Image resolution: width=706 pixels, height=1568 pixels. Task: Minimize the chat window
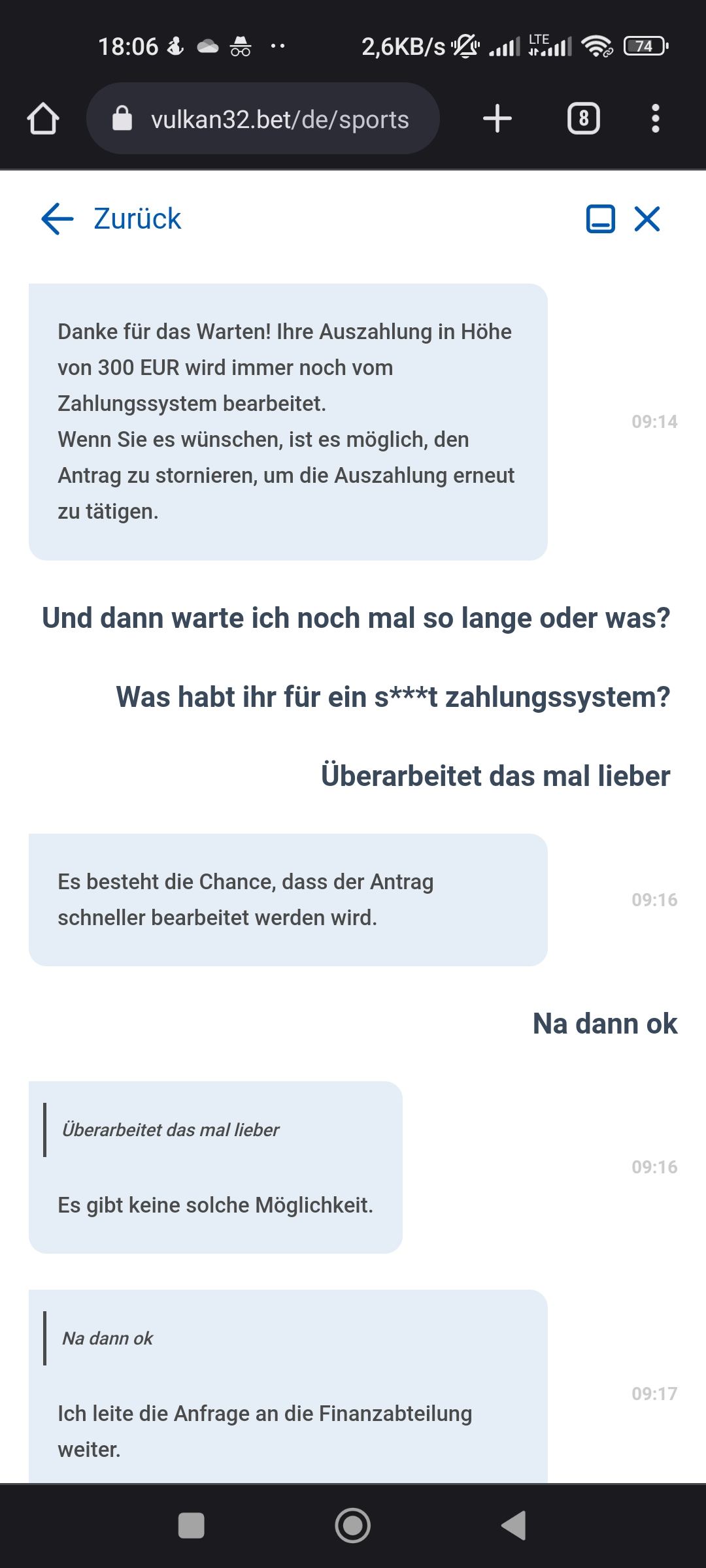pos(600,219)
